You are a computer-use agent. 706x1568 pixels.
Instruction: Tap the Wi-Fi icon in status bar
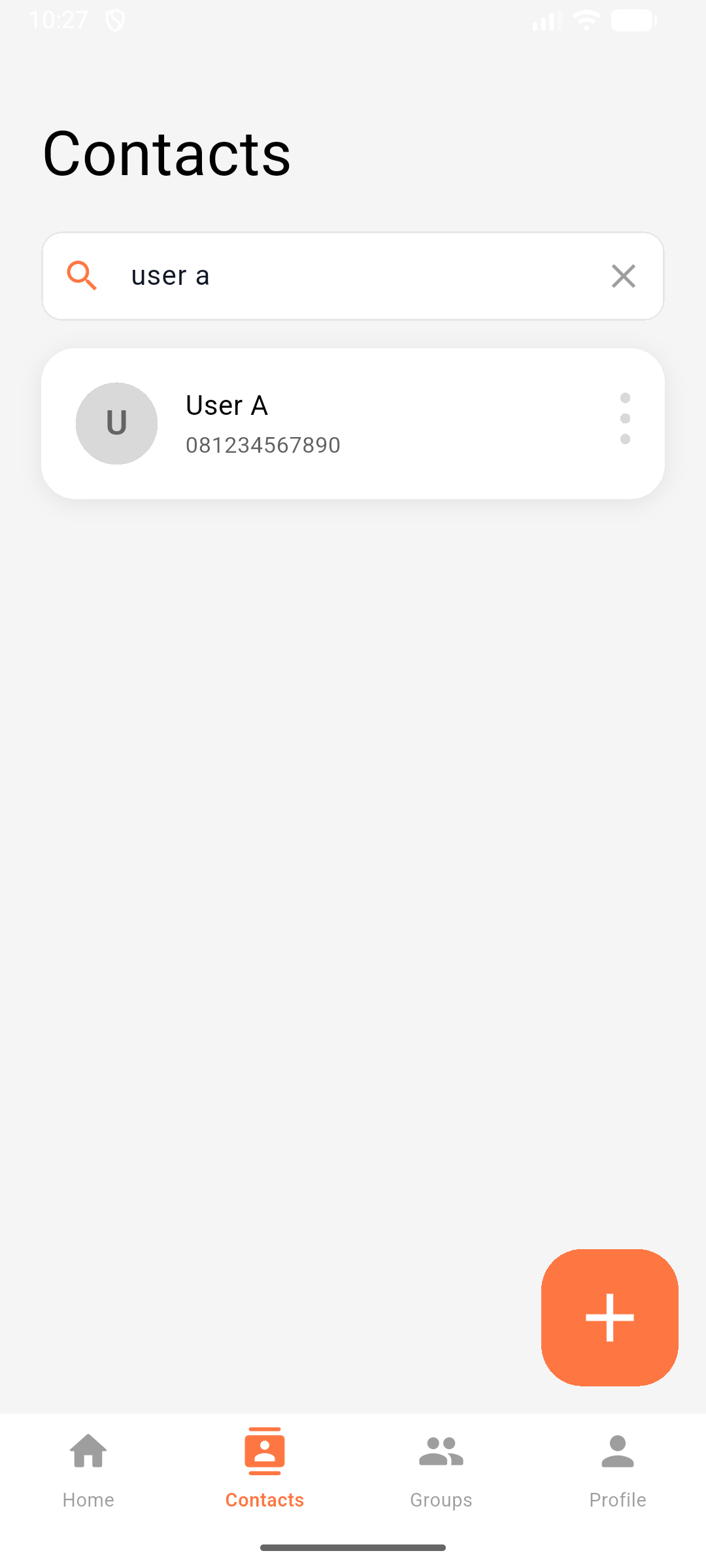click(586, 20)
